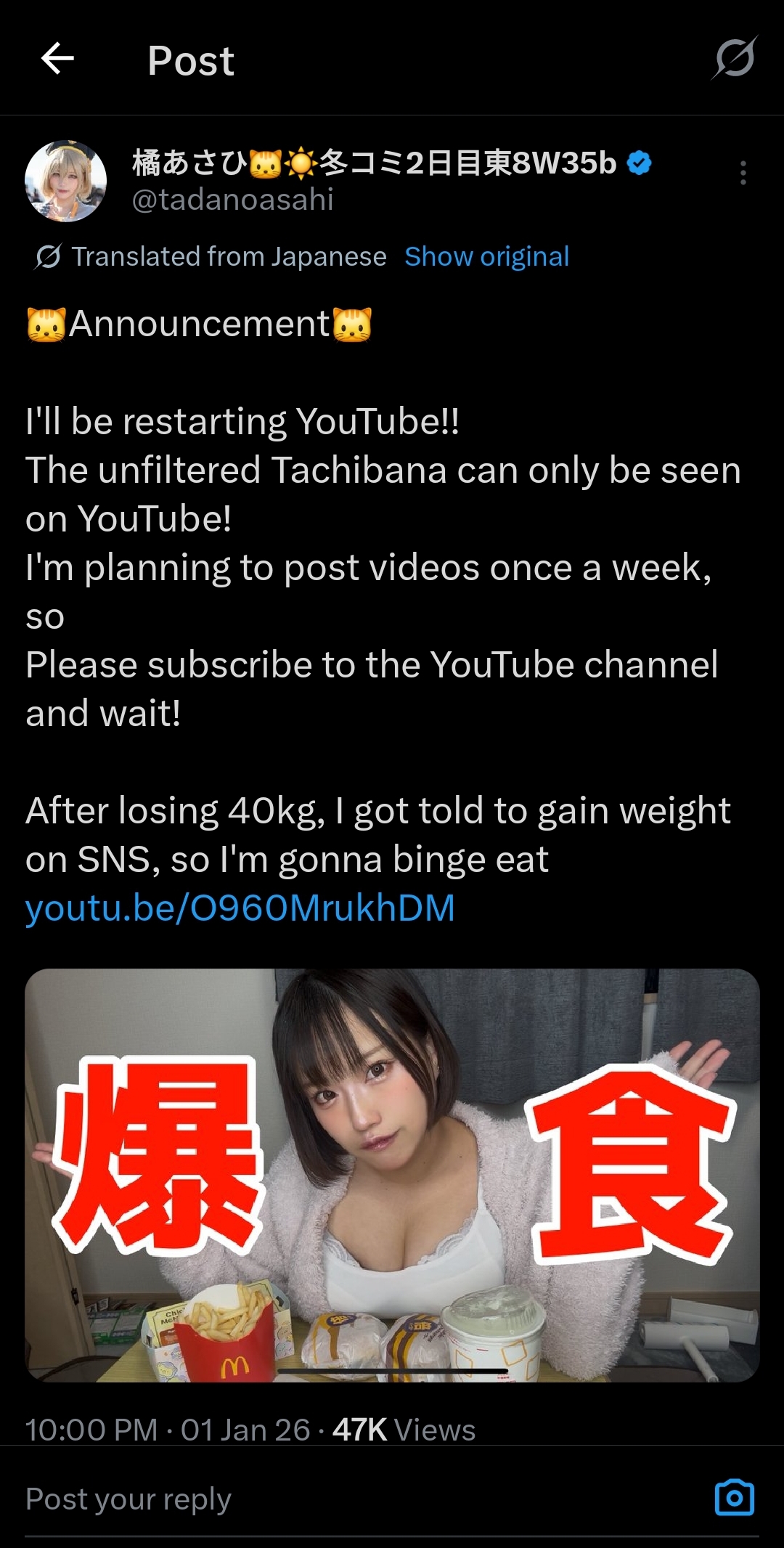This screenshot has width=784, height=1548.
Task: Tap Show original to view Japanese text
Action: pos(486,256)
